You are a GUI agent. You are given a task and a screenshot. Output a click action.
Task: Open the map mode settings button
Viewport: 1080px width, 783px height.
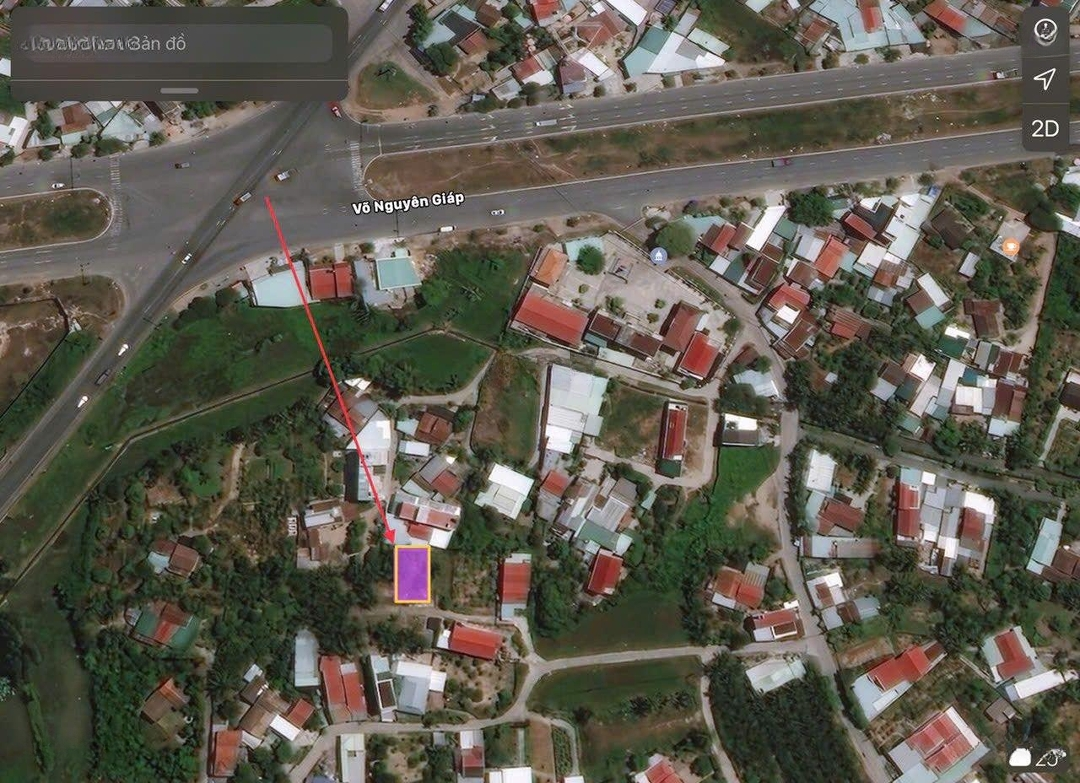point(1045,29)
